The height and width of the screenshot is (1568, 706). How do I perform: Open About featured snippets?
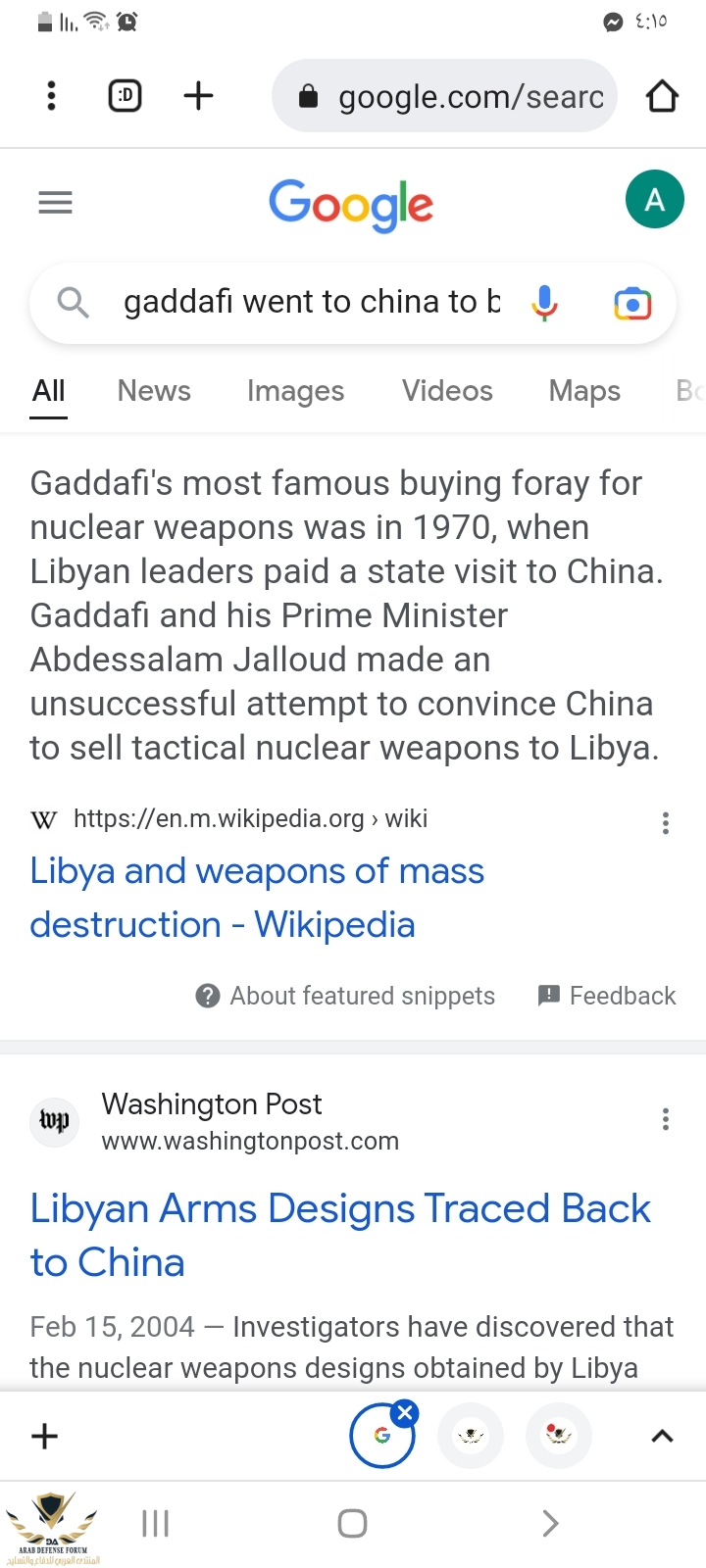coord(346,996)
